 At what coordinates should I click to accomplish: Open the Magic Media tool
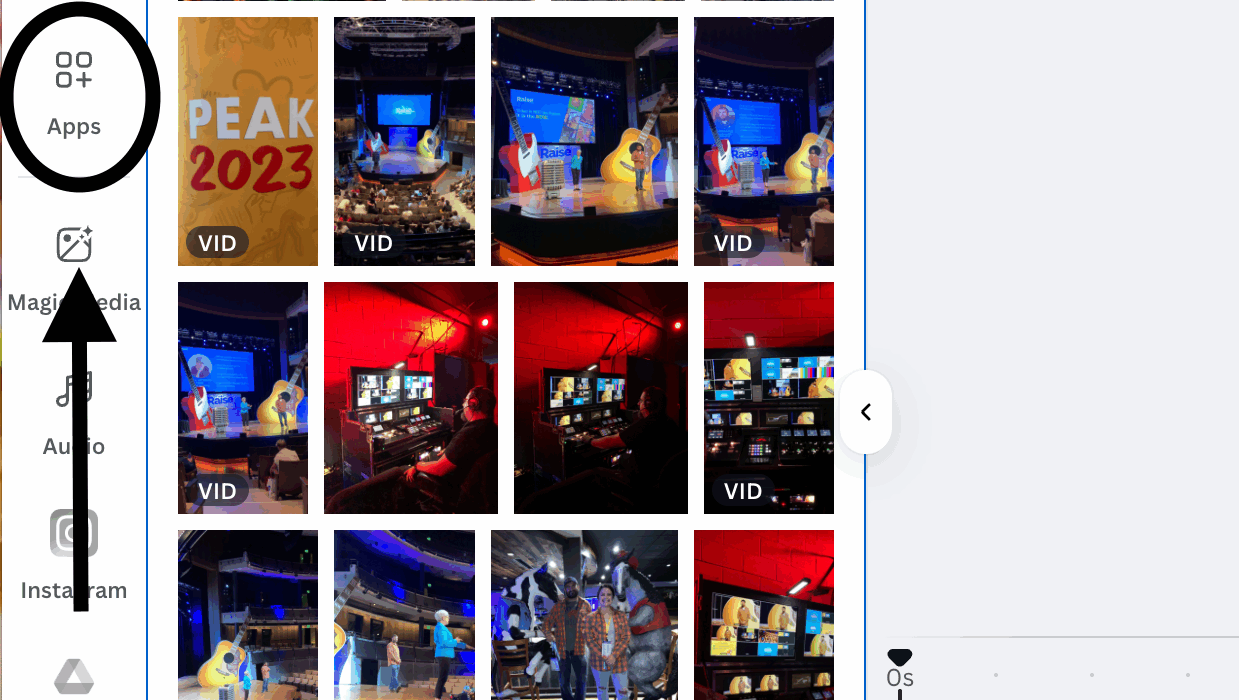(x=74, y=246)
